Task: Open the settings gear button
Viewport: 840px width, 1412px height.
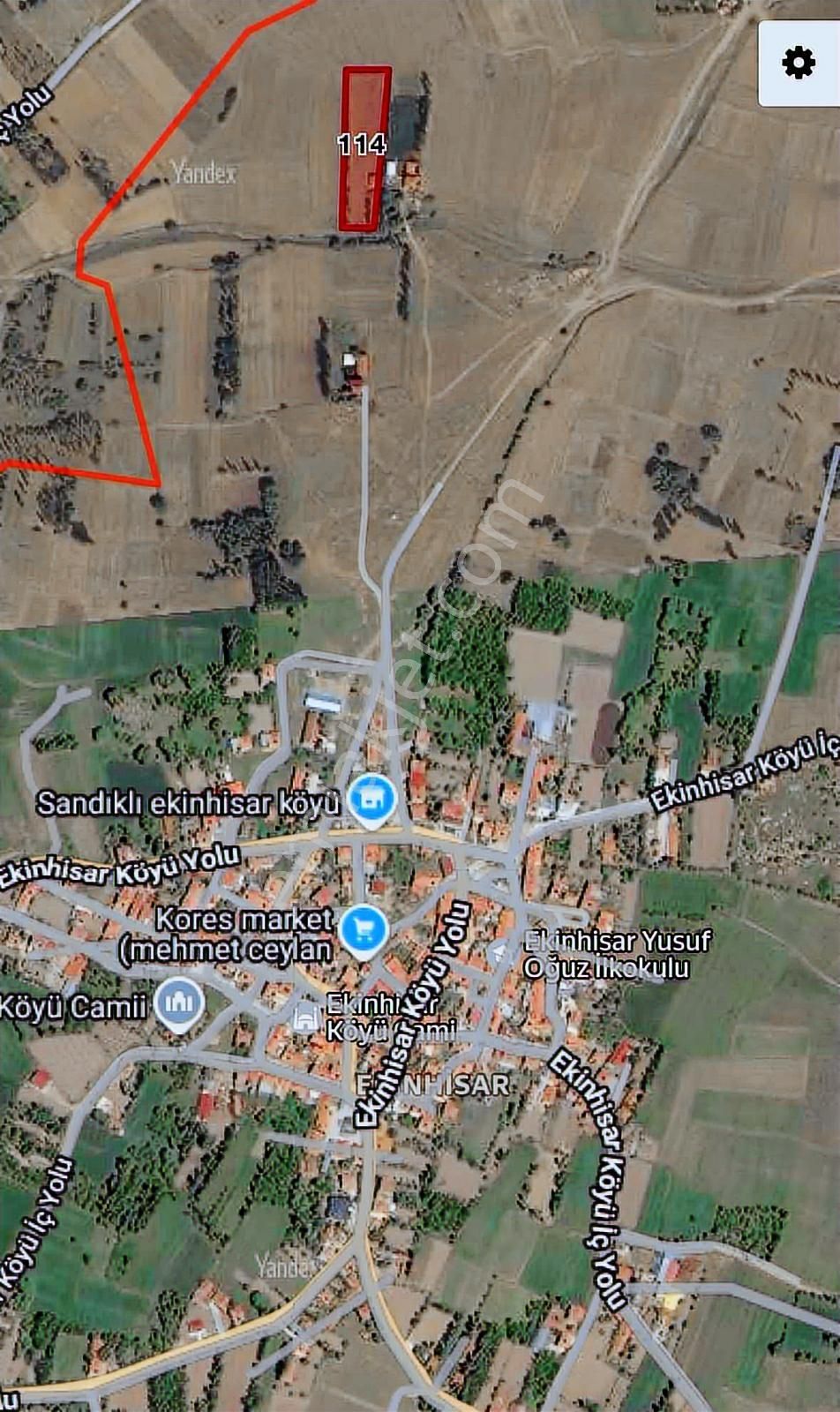Action: pyautogui.click(x=799, y=64)
